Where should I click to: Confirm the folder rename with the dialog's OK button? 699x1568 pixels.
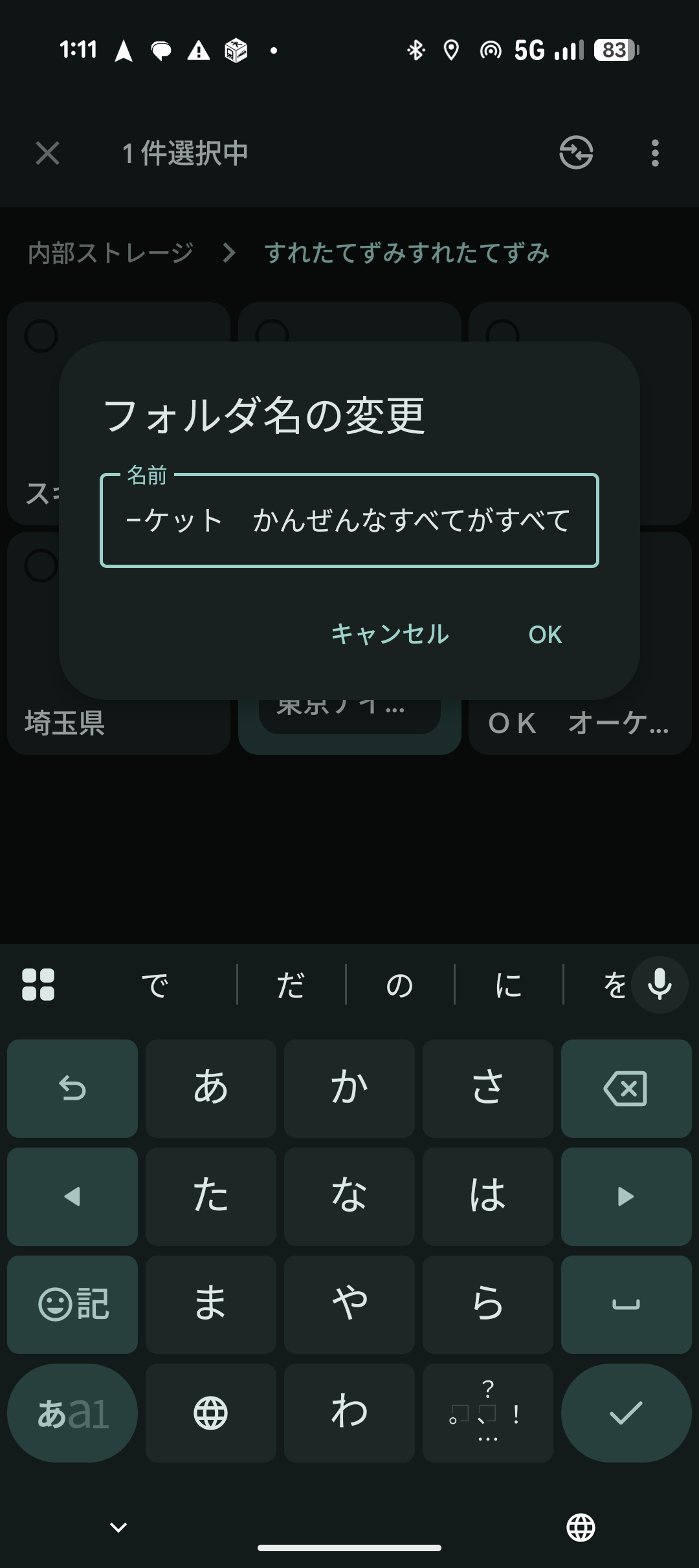pyautogui.click(x=545, y=635)
